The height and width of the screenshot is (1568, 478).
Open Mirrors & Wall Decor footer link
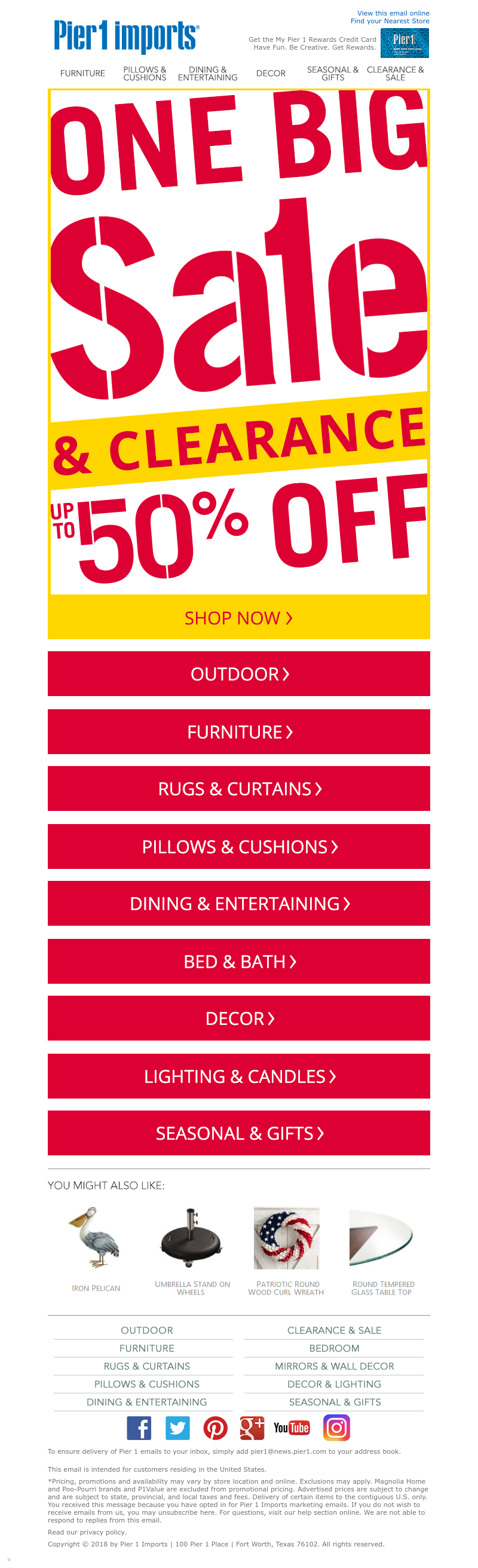tap(334, 1366)
